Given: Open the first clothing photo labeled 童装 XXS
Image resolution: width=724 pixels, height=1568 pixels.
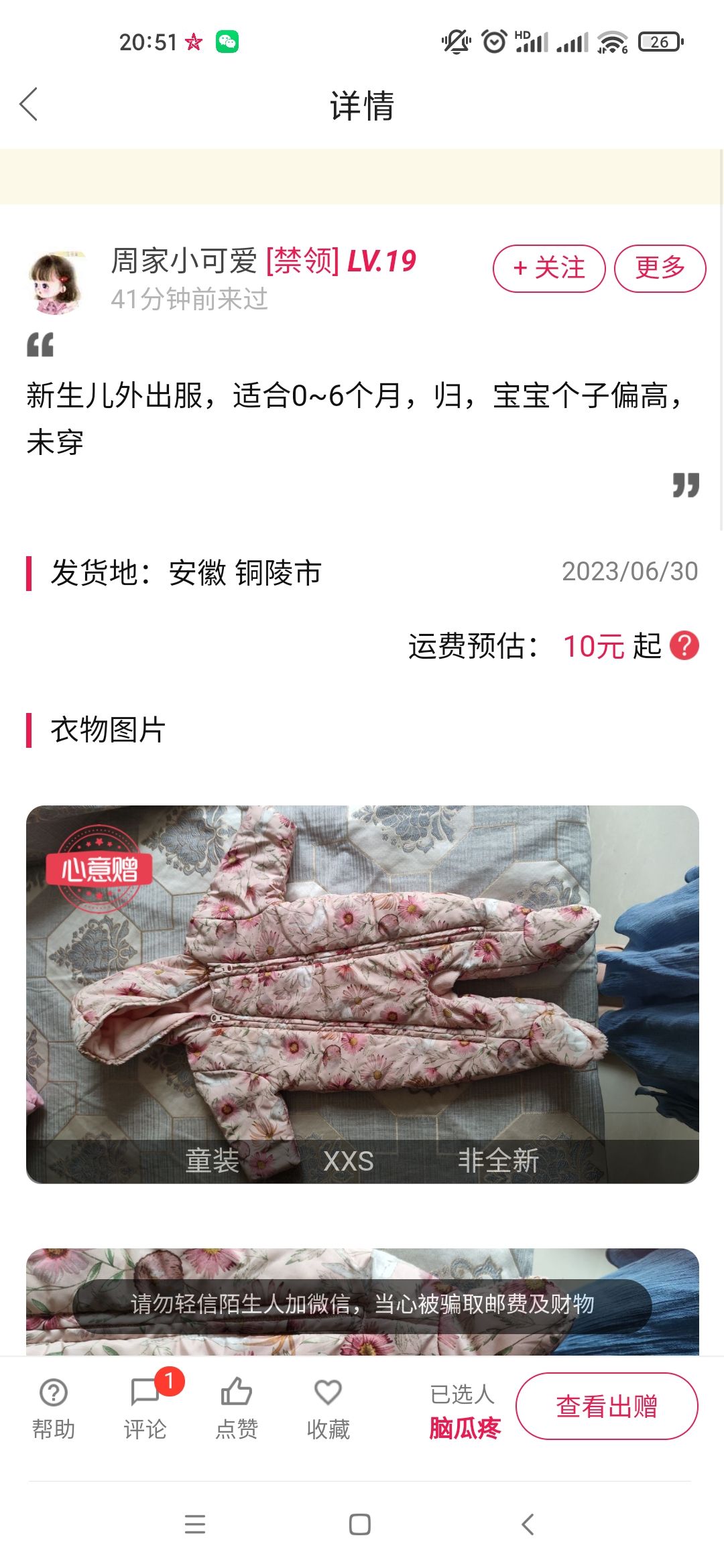Looking at the screenshot, I should click(363, 994).
